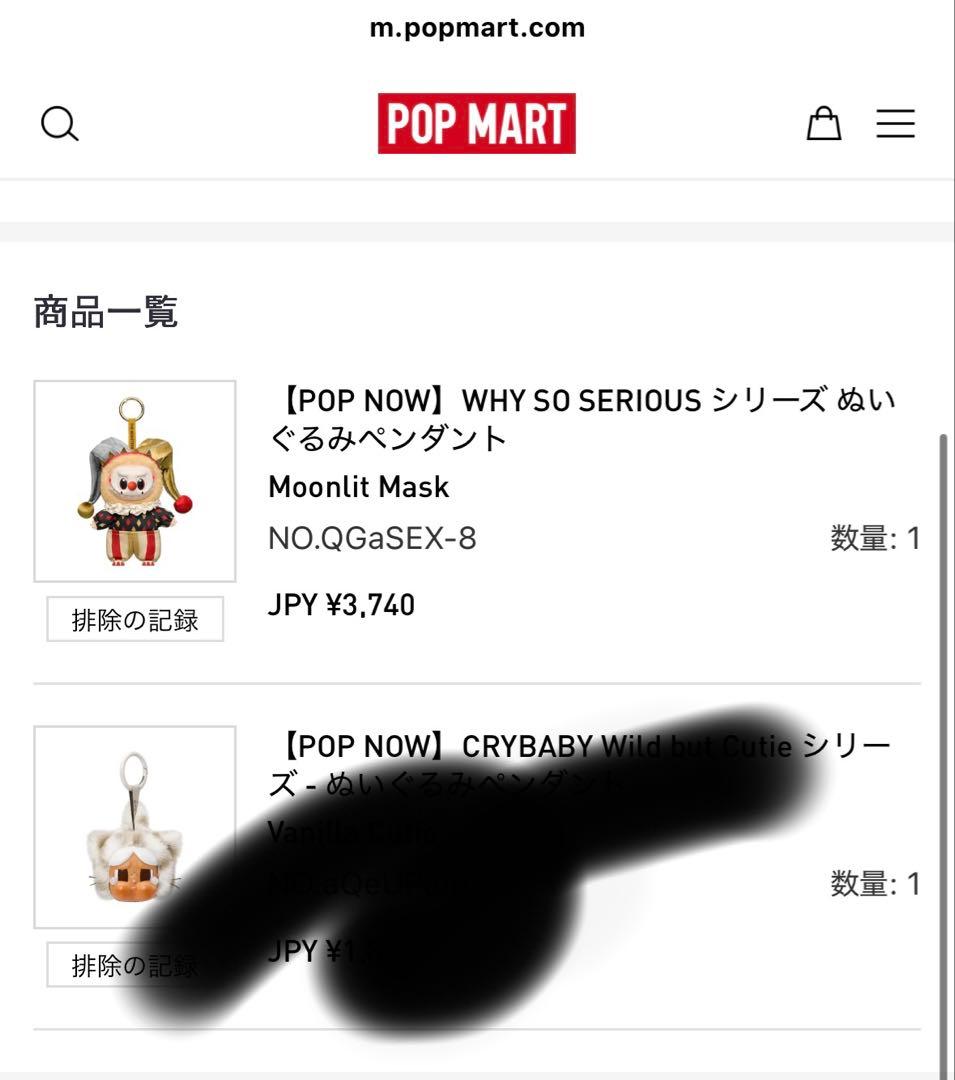Click the m.popmart.com address text
The height and width of the screenshot is (1080, 955).
477,27
